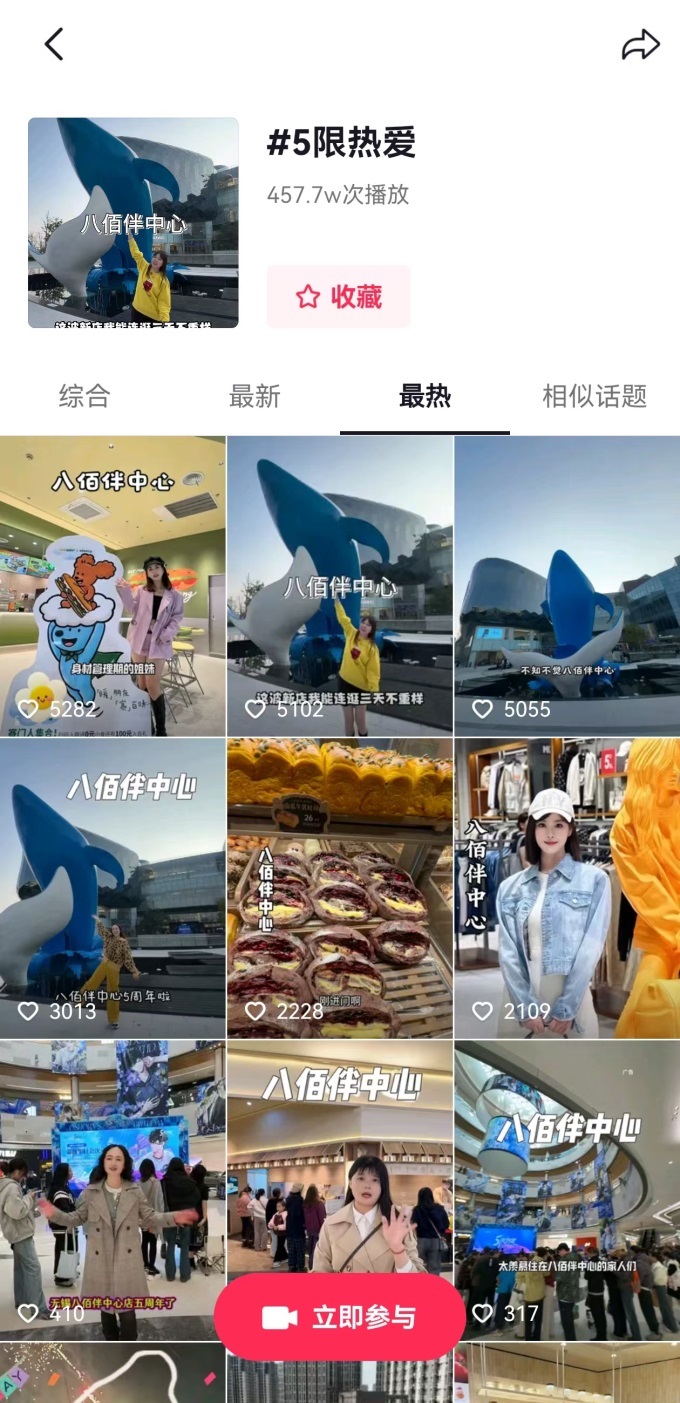The image size is (680, 1403).
Task: Open the video with 410 likes
Action: [113, 1180]
